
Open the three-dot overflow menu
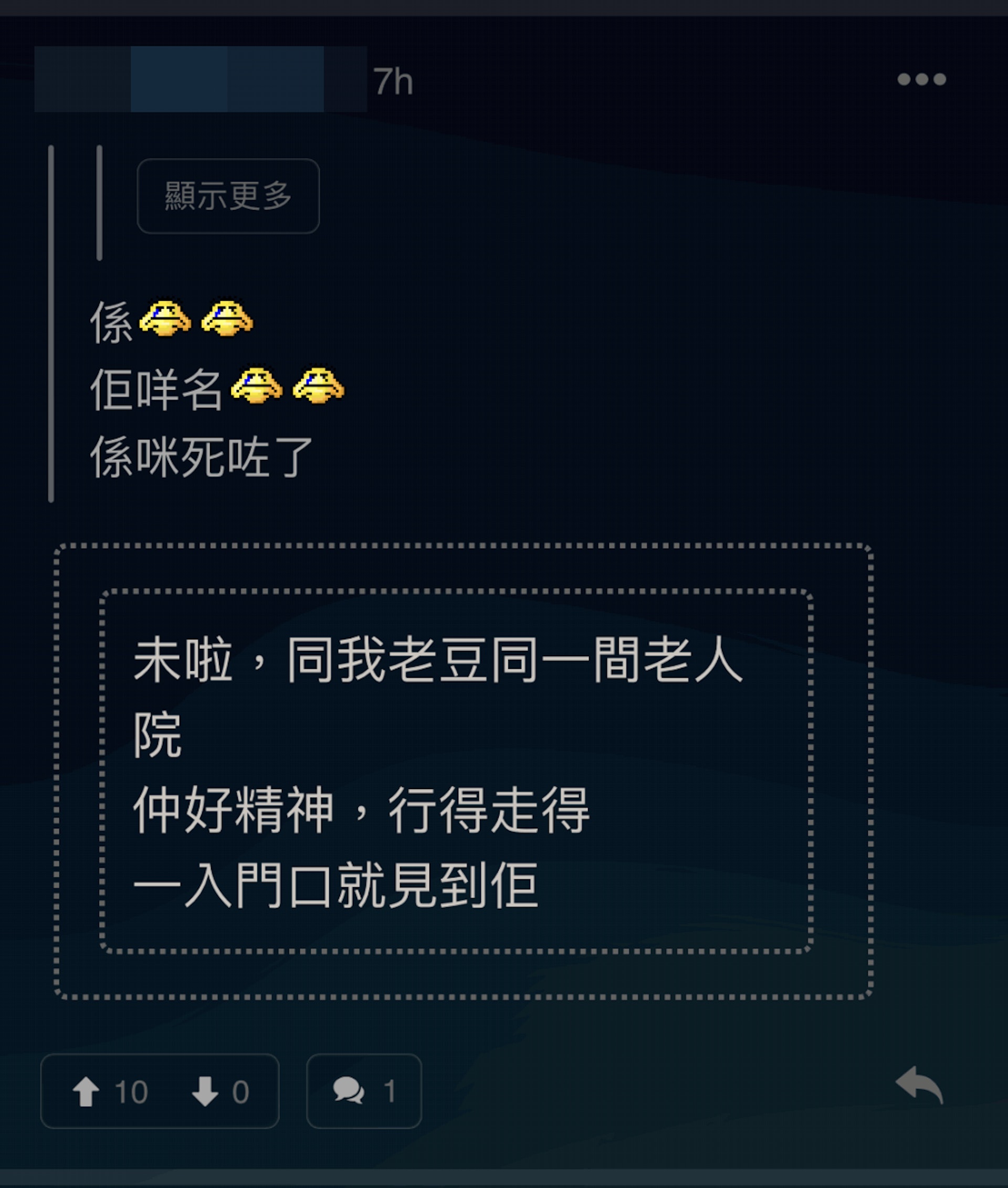point(921,79)
